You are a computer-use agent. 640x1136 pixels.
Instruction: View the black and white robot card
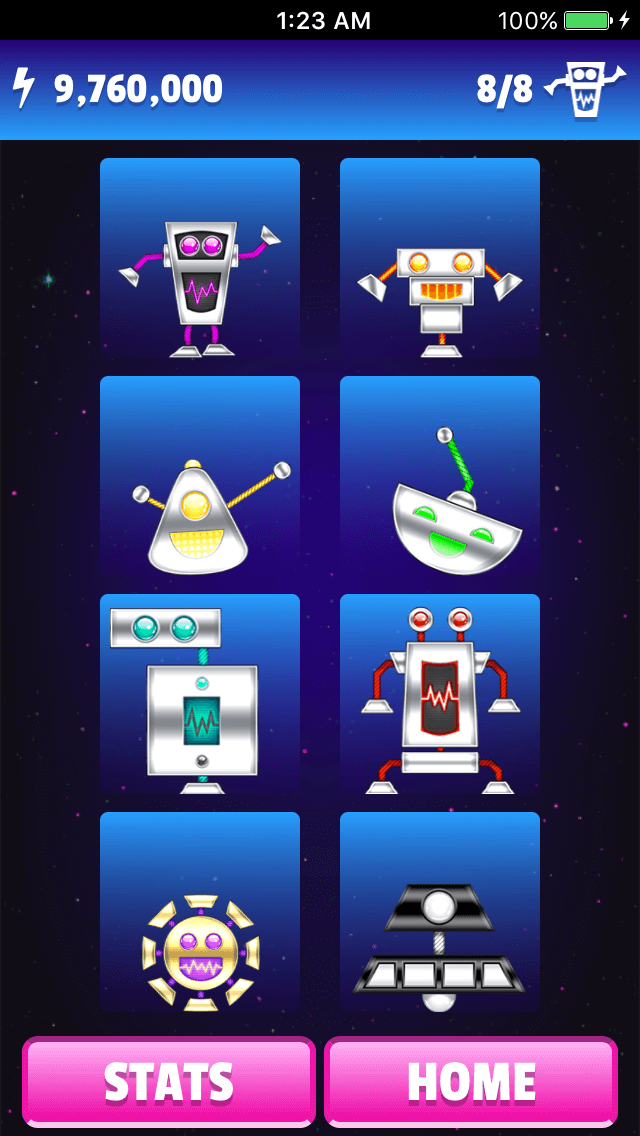click(x=440, y=912)
